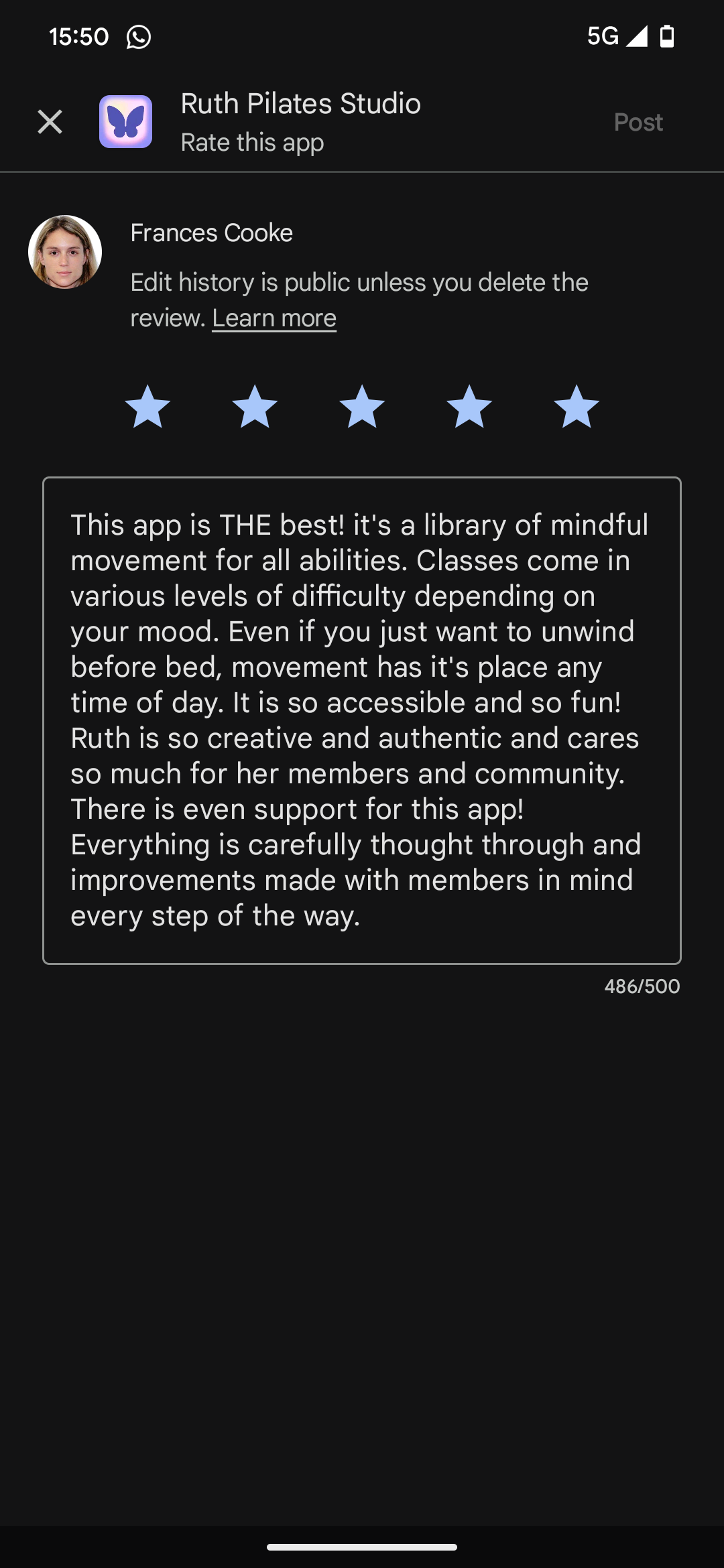Set rating to four stars
724x1568 pixels.
click(x=469, y=407)
